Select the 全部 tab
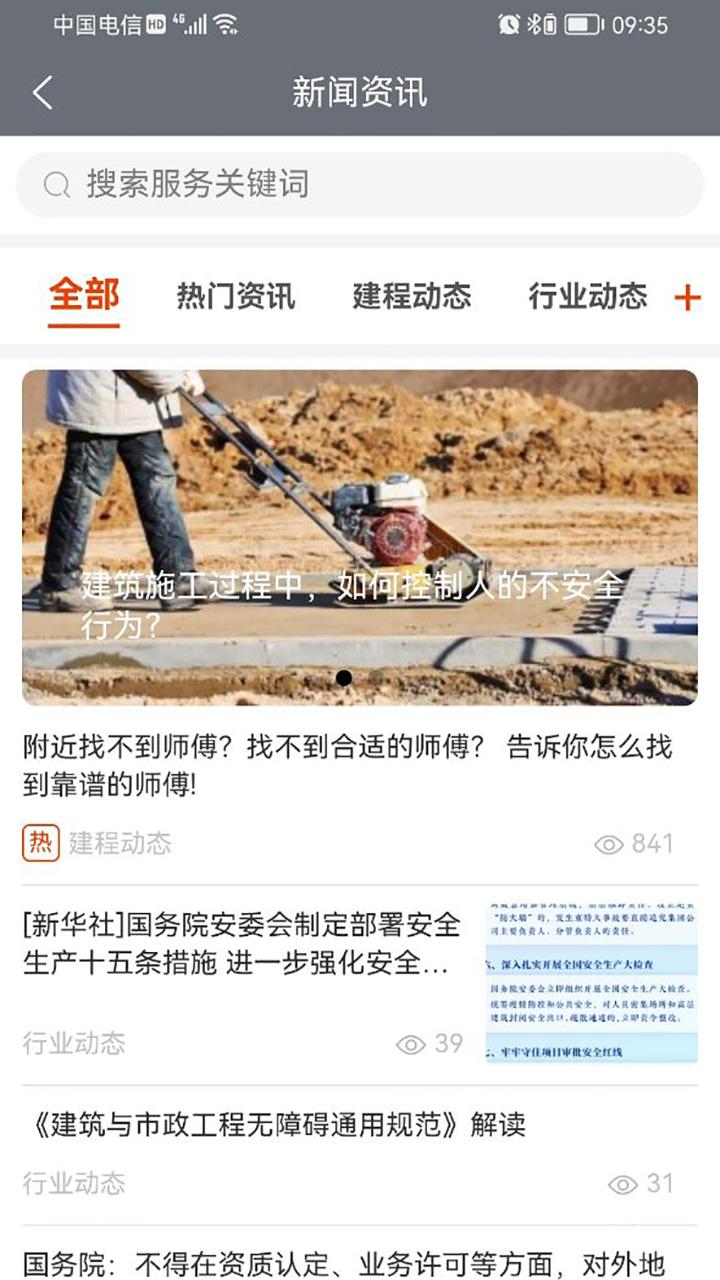Image resolution: width=720 pixels, height=1280 pixels. (84, 296)
